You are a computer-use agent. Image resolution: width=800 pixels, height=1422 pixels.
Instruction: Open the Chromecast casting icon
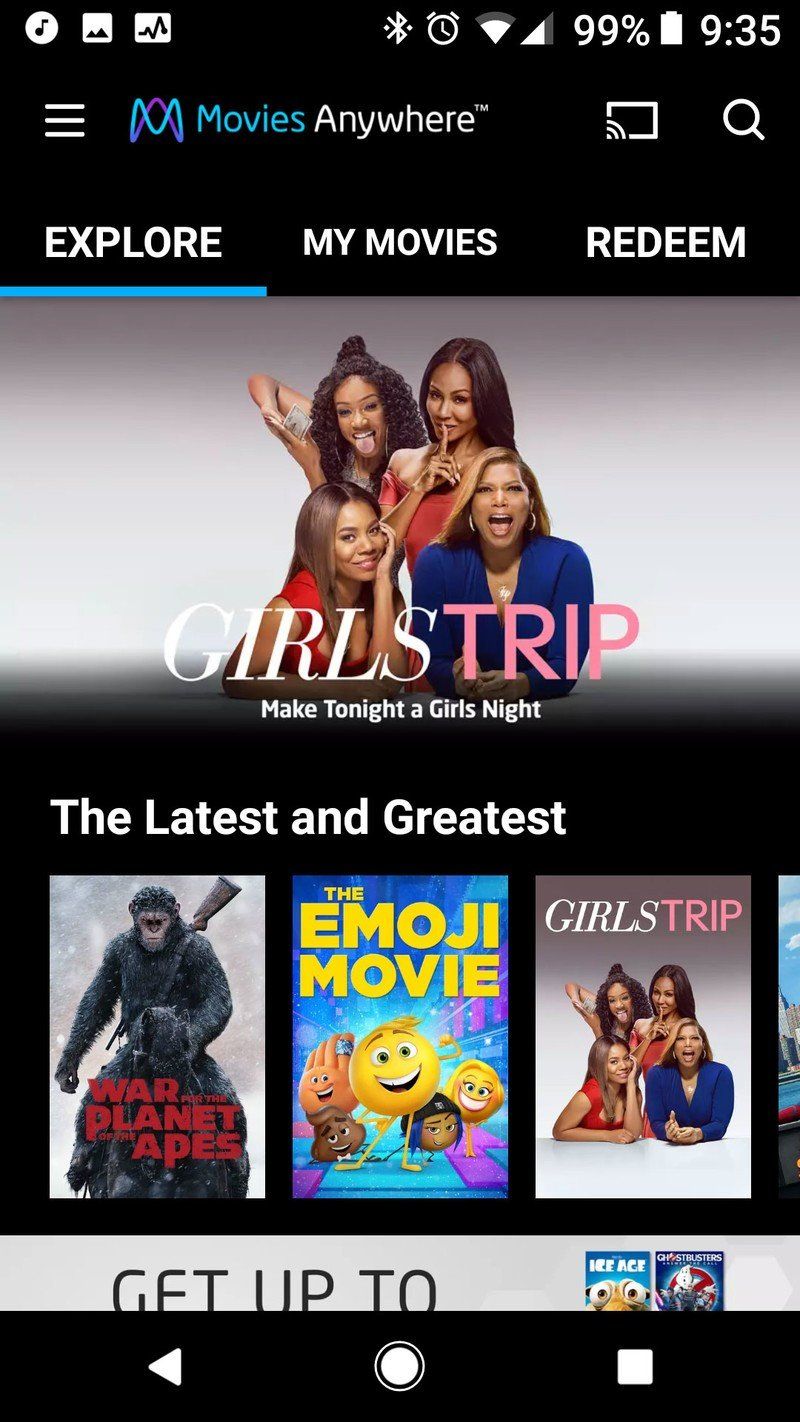[x=631, y=119]
